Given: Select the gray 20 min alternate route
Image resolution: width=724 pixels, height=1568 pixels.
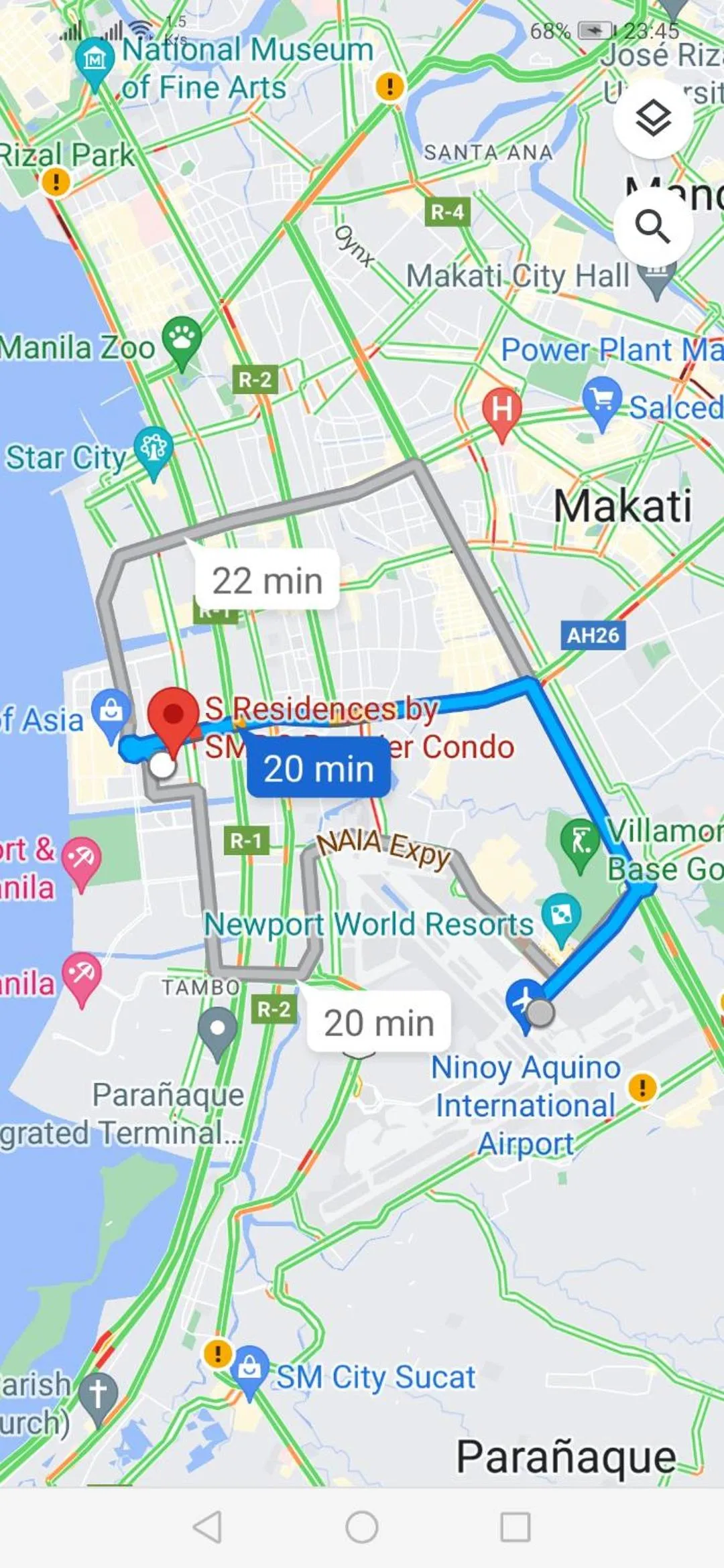Looking at the screenshot, I should pyautogui.click(x=379, y=1023).
